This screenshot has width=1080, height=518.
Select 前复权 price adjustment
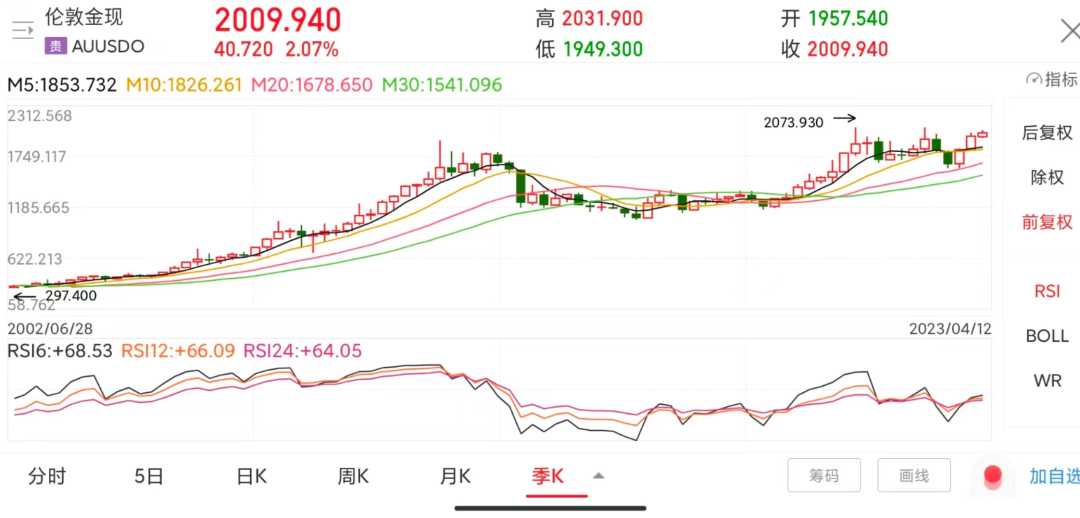pyautogui.click(x=1047, y=222)
